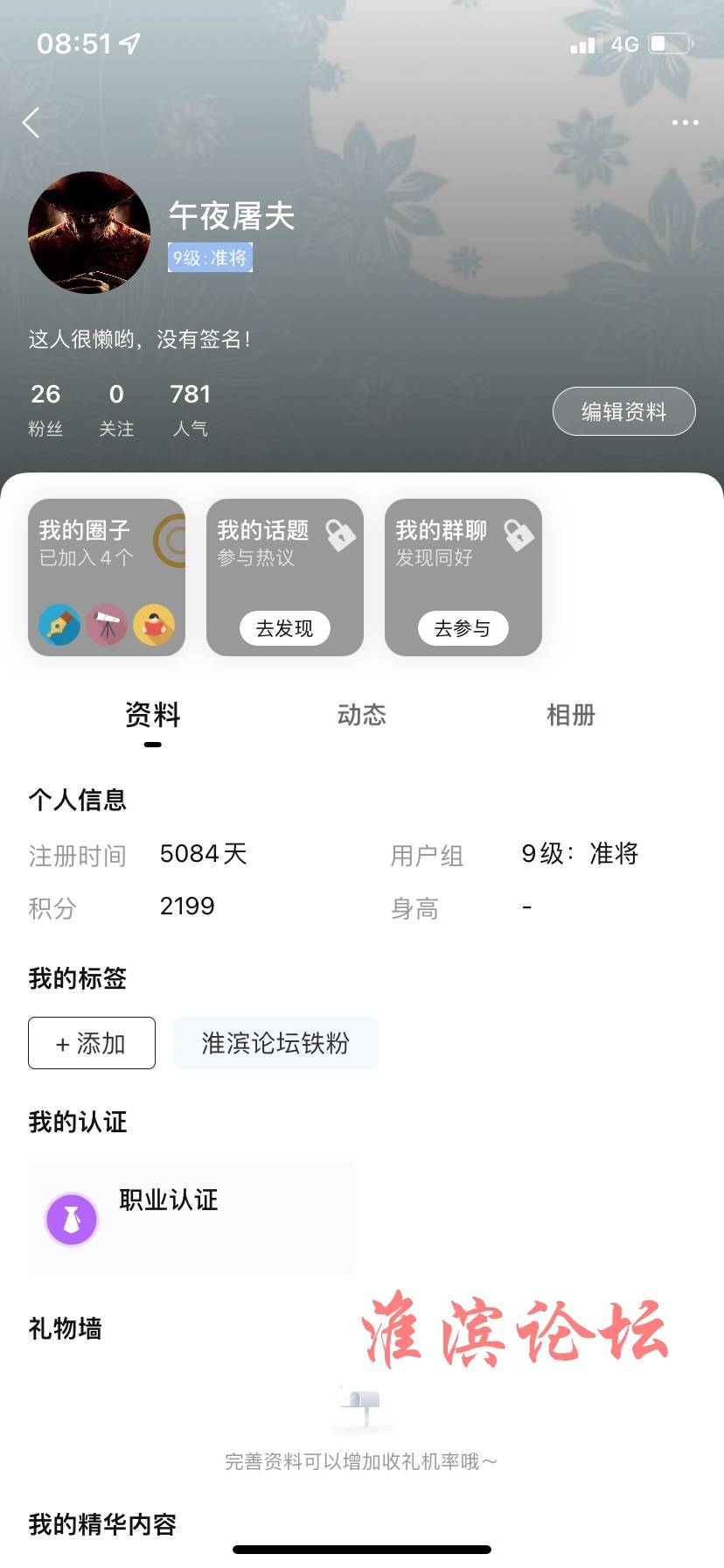The image size is (724, 1568).
Task: Open the three-dot overflow menu
Action: point(685,122)
